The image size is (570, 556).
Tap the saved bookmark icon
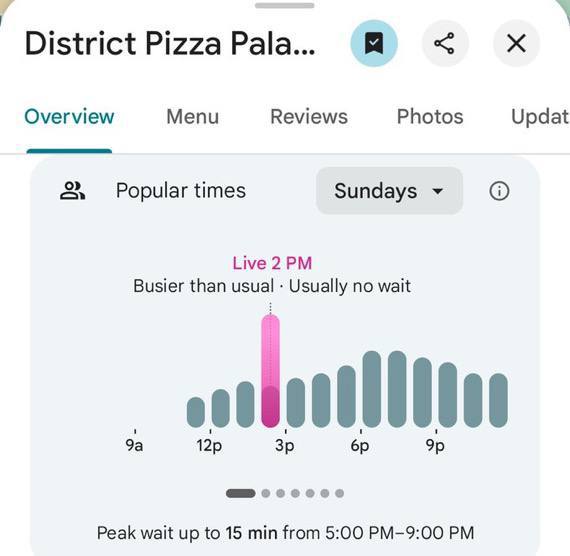374,43
